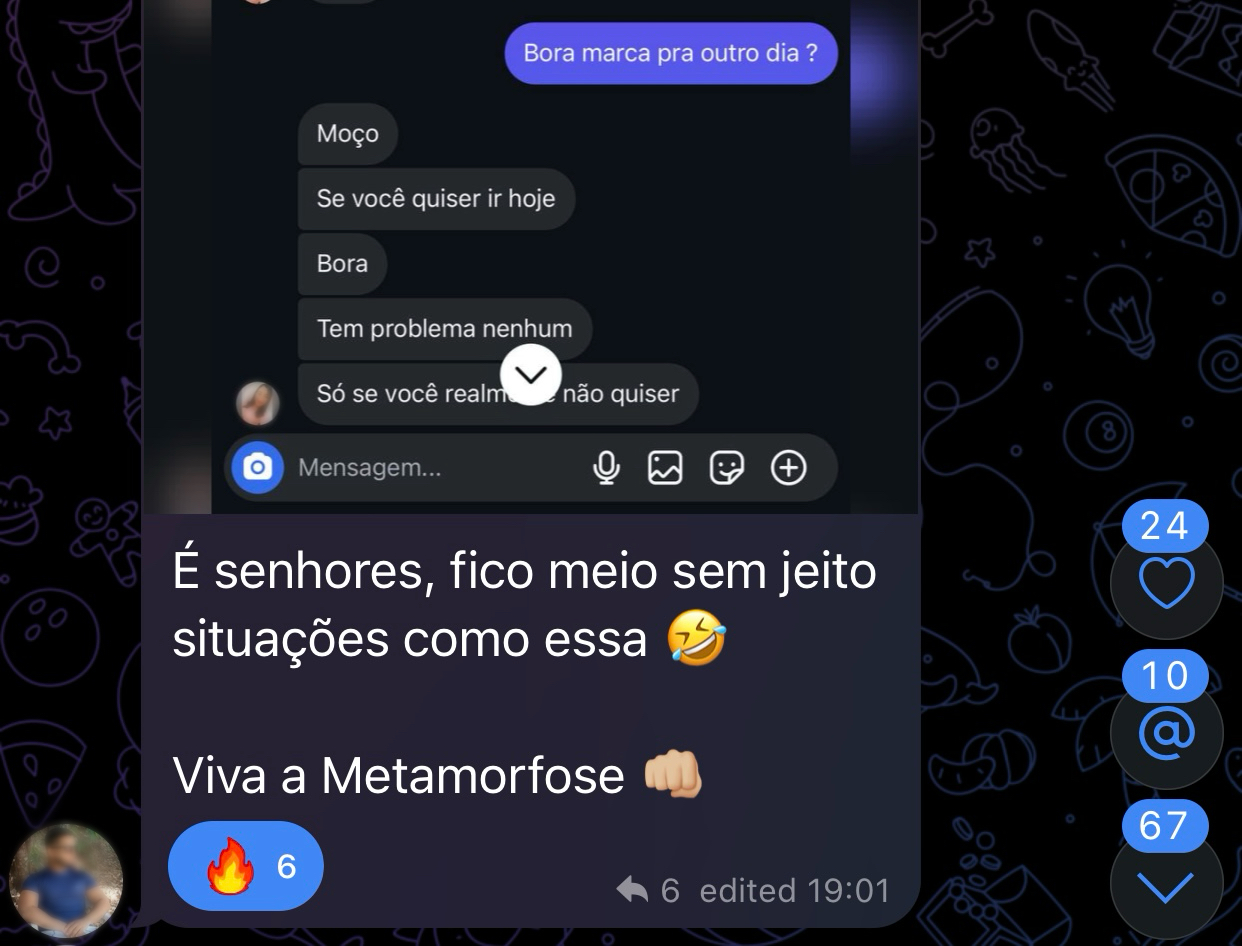Jump to unread mentions

(x=1166, y=735)
